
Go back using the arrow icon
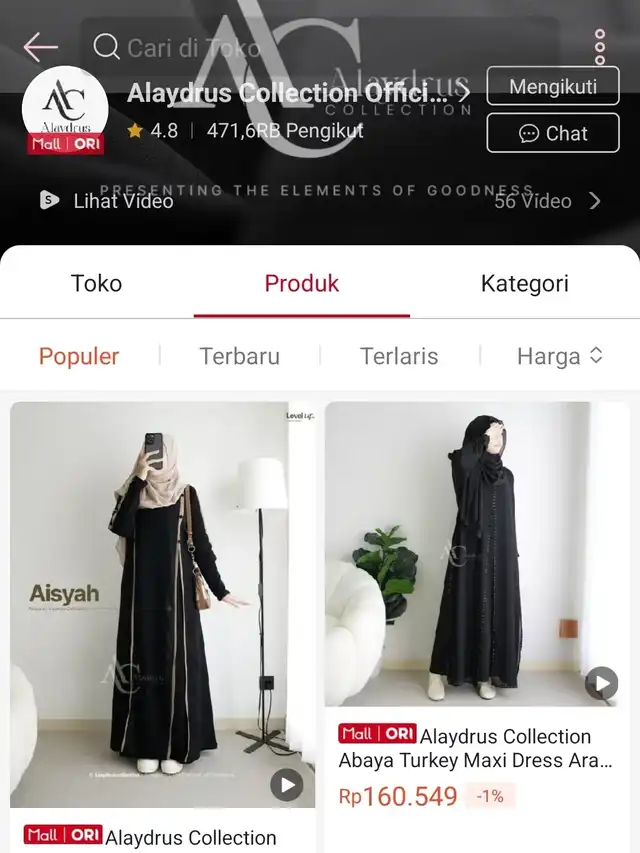pyautogui.click(x=40, y=46)
